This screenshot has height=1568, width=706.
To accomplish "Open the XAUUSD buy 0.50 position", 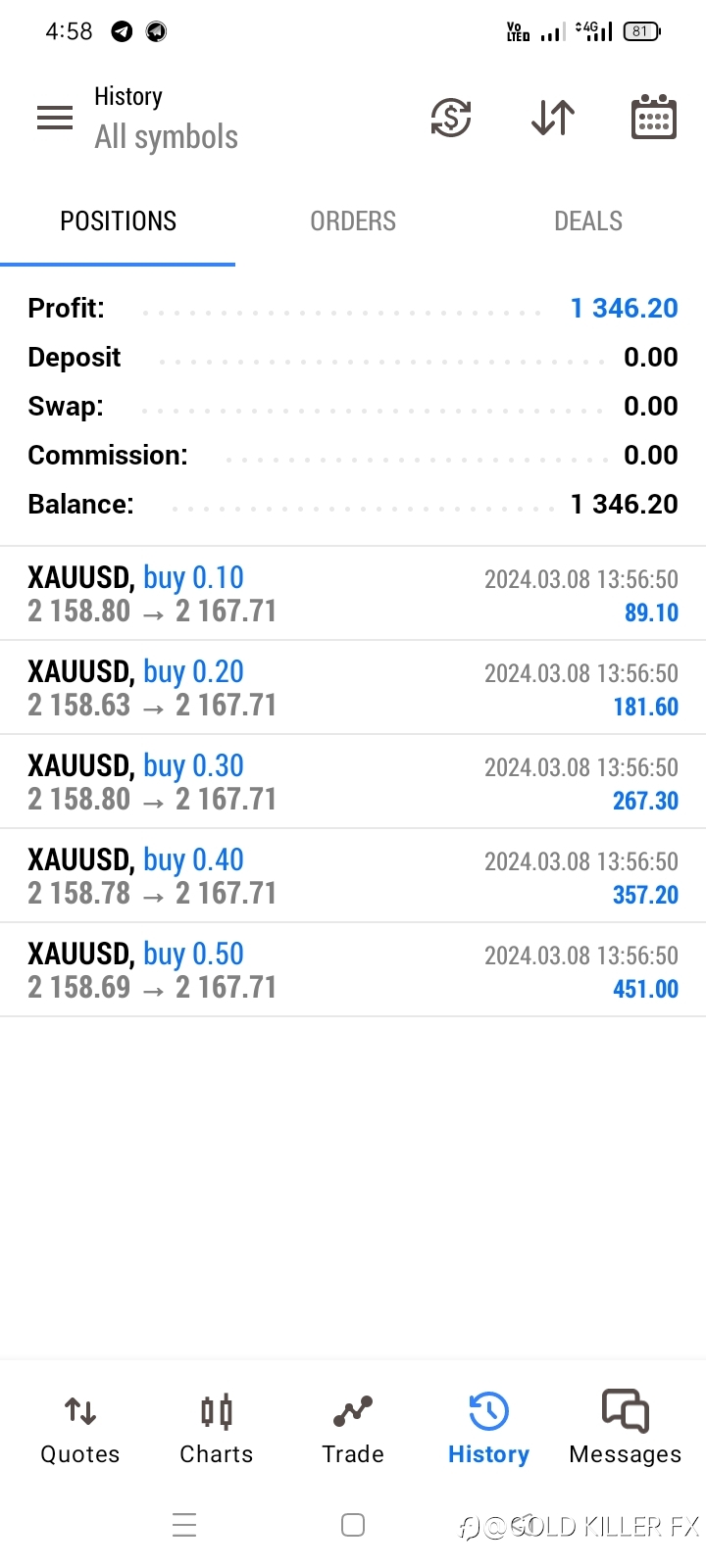I will click(x=353, y=970).
